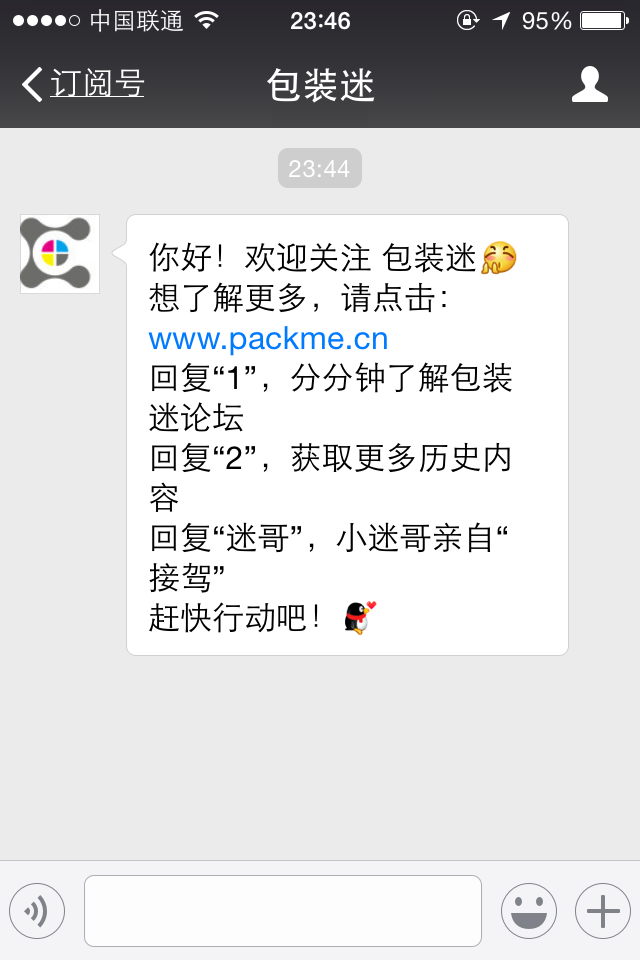Switch to voice input mode
640x960 pixels.
pyautogui.click(x=37, y=911)
